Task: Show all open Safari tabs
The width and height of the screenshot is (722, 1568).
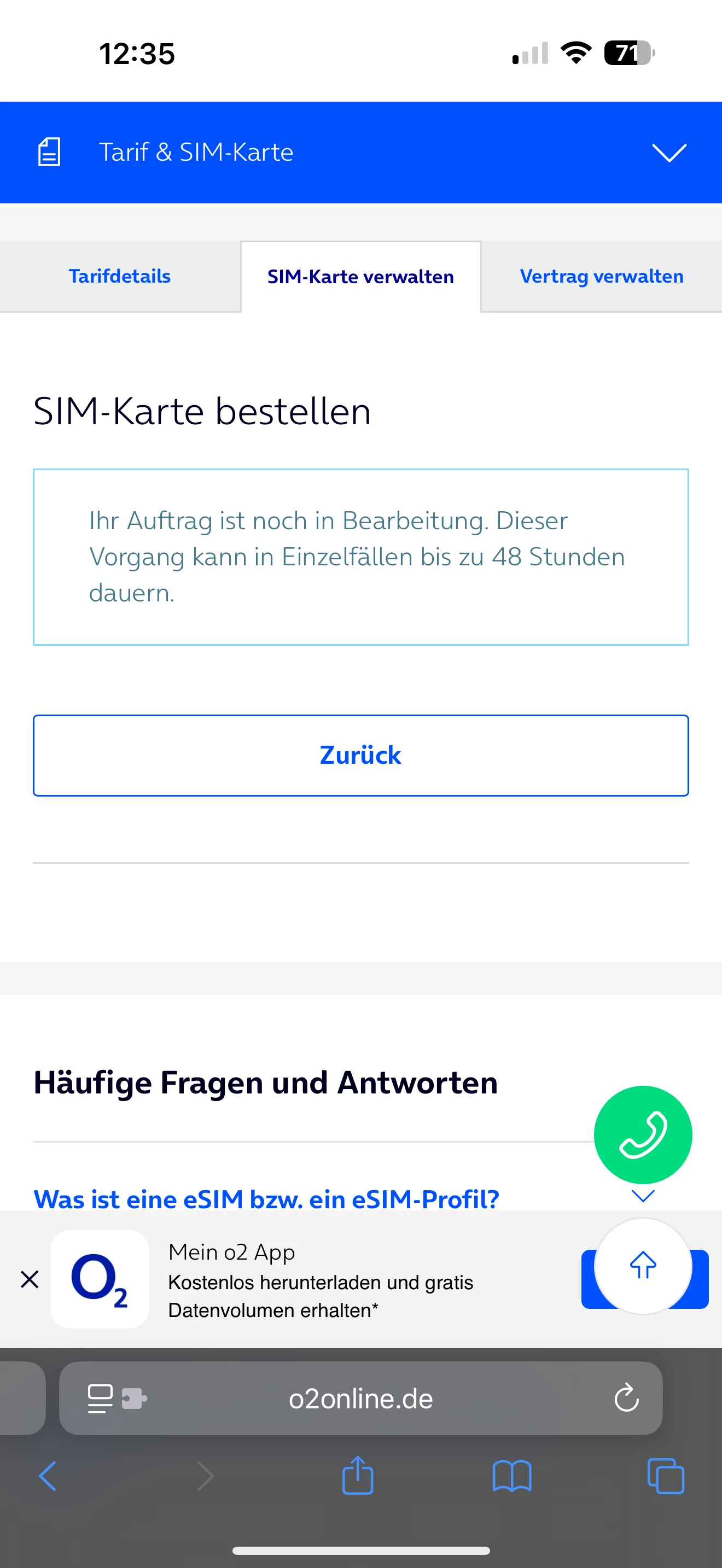Action: pyautogui.click(x=665, y=1476)
